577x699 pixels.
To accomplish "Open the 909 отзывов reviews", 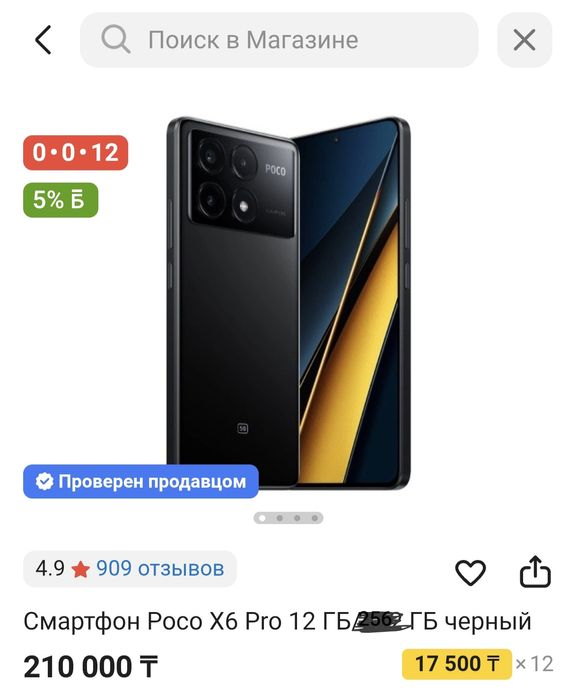I will click(160, 569).
